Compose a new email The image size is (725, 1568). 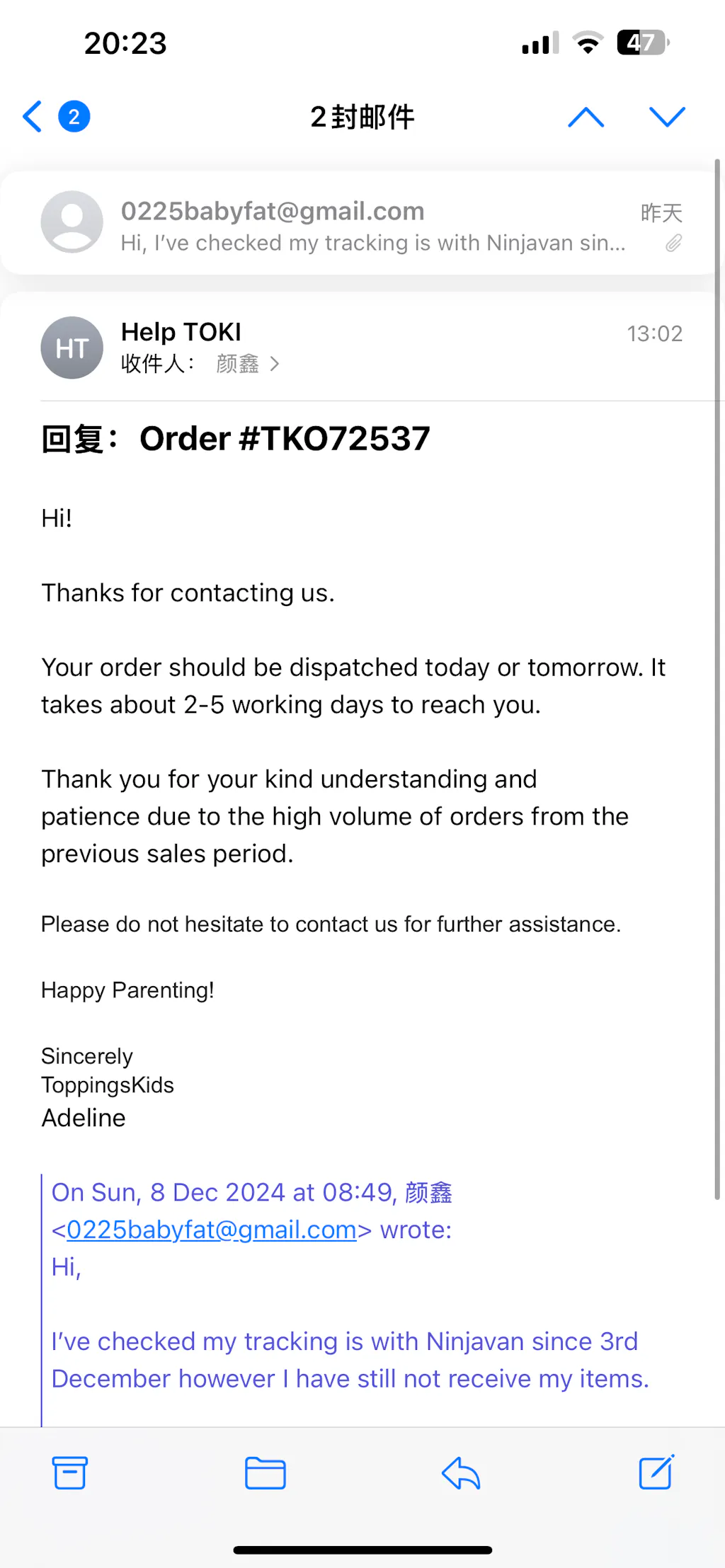656,1472
